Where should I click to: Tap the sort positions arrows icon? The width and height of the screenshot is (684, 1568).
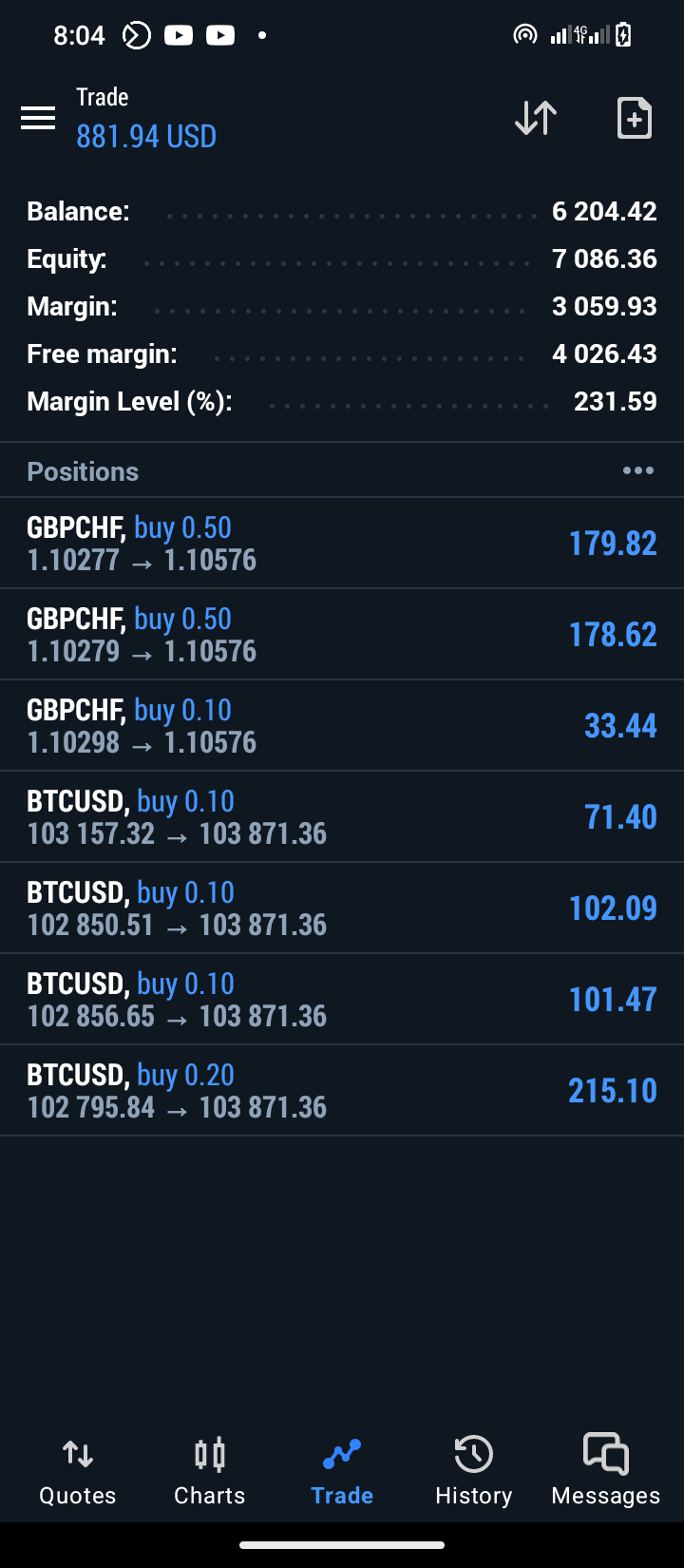pyautogui.click(x=536, y=118)
